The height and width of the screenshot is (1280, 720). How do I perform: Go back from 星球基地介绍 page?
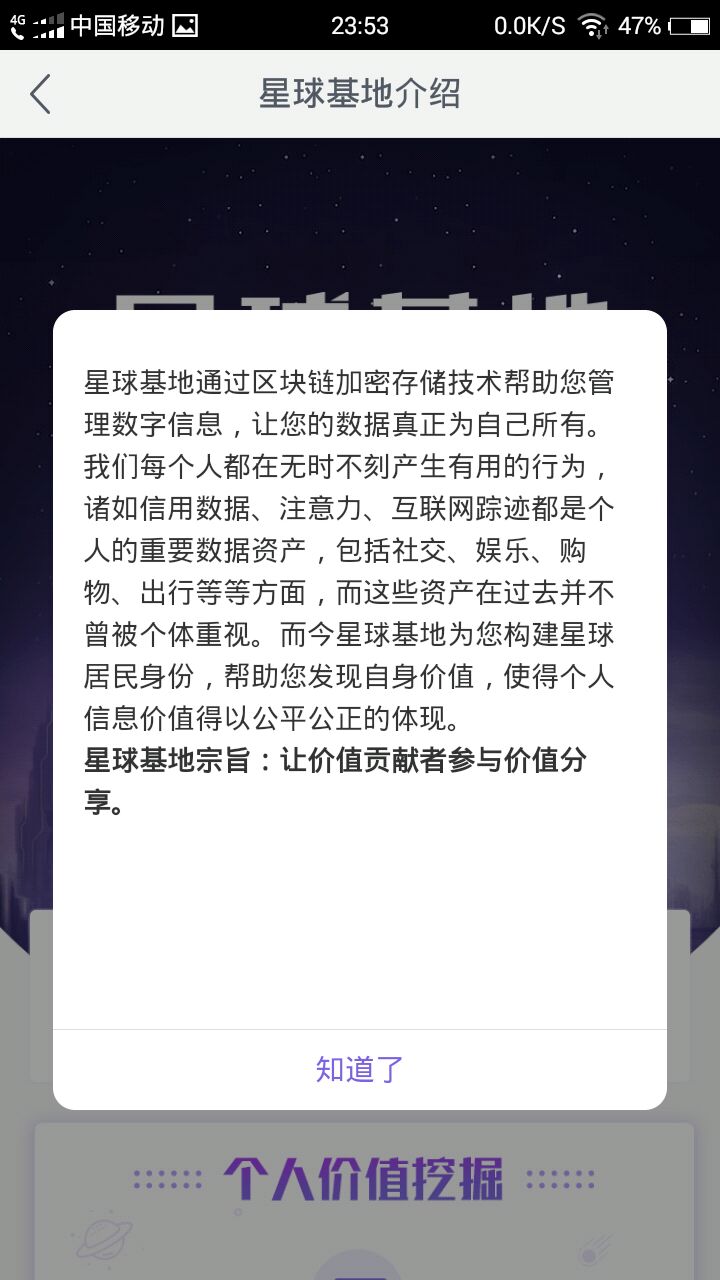click(x=40, y=94)
